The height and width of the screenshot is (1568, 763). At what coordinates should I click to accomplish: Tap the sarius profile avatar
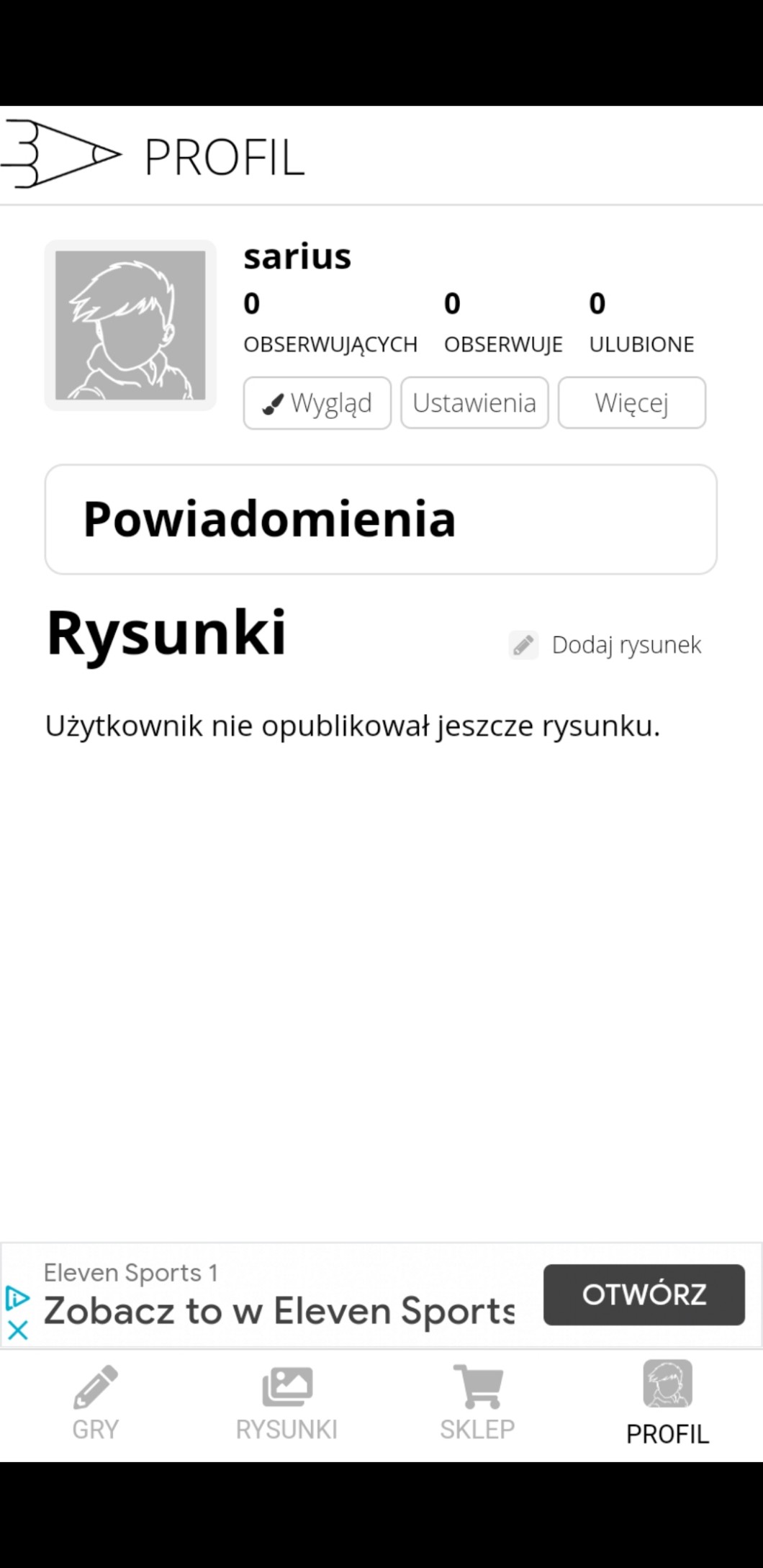coord(130,325)
